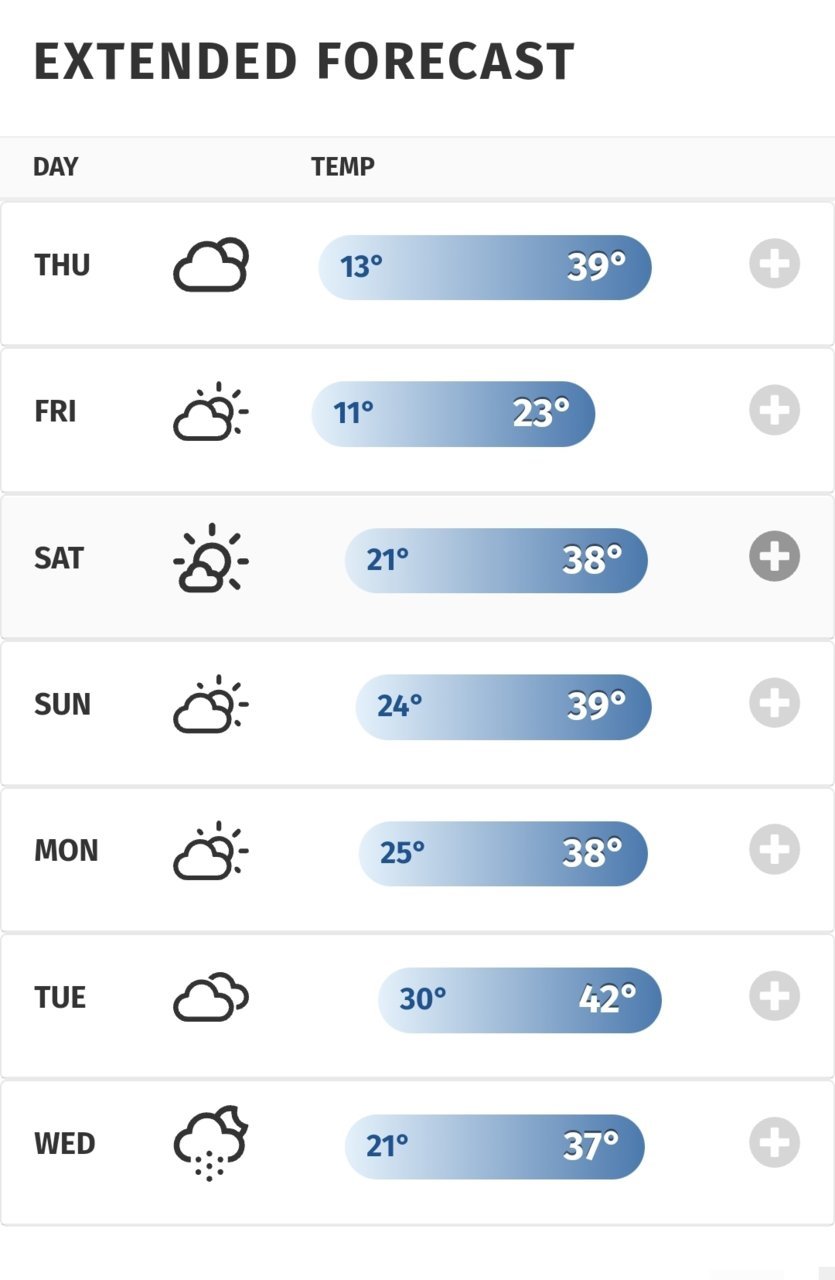835x1280 pixels.
Task: Open Saturday's details via its plus icon
Action: (x=774, y=556)
